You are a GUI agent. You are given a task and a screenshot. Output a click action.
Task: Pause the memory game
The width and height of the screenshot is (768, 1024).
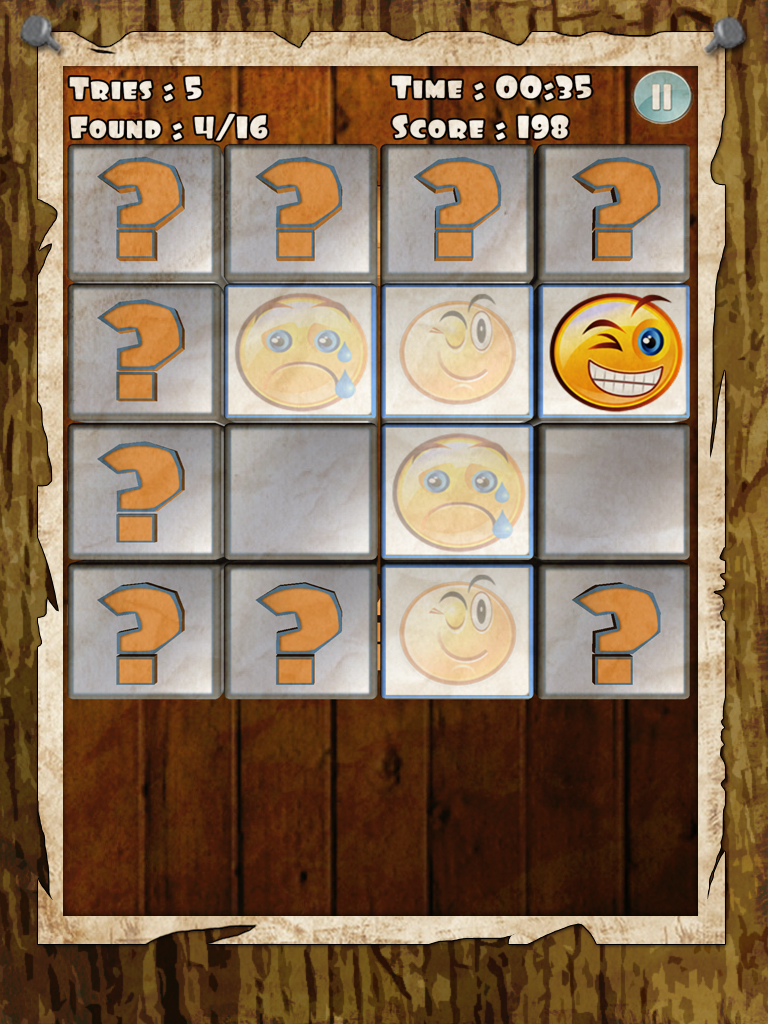(662, 97)
